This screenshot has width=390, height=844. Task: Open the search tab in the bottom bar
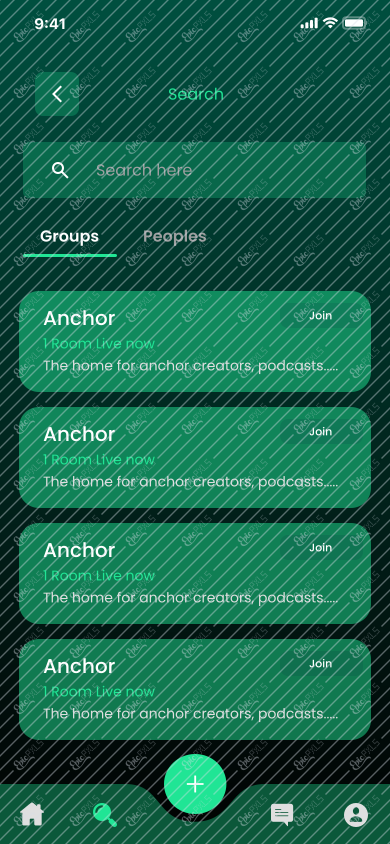104,814
